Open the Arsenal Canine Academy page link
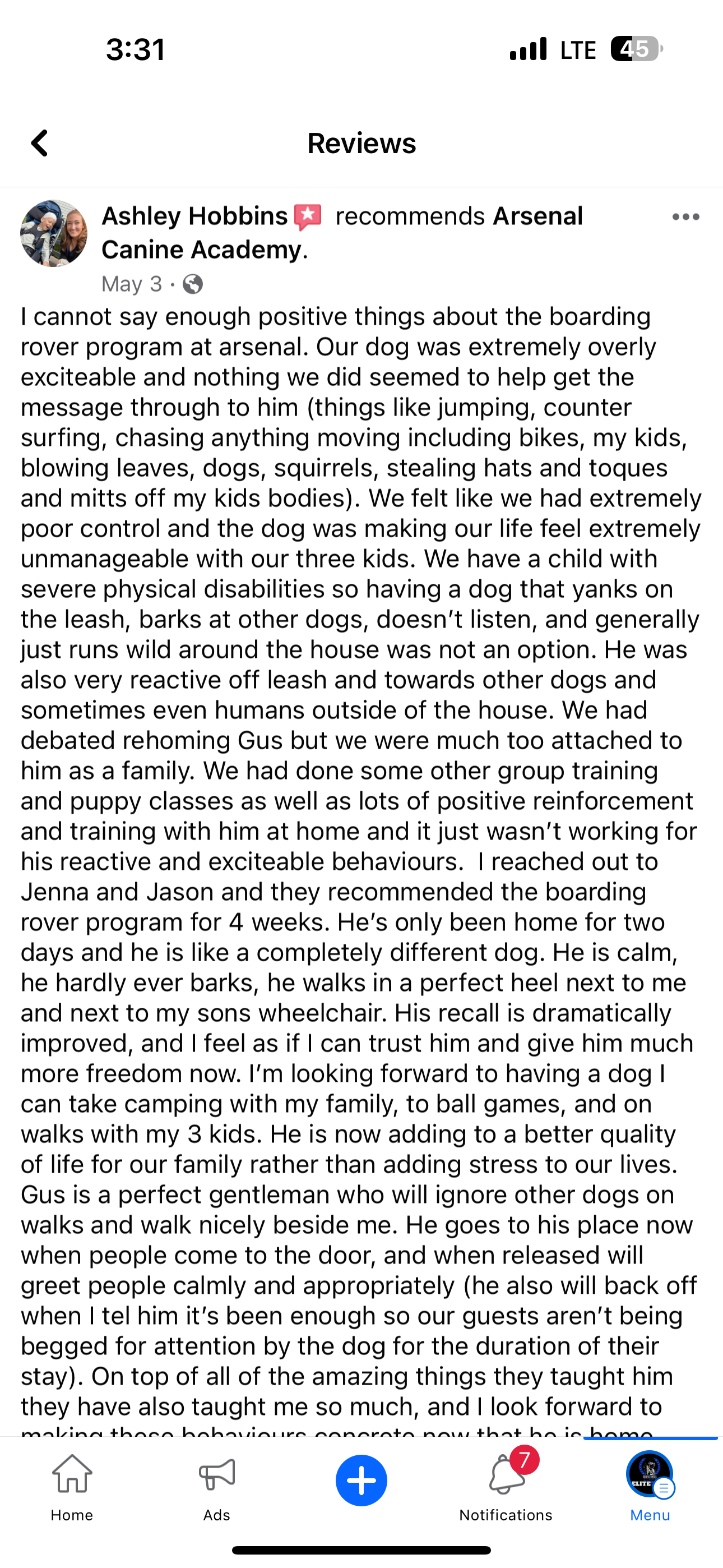The width and height of the screenshot is (723, 1568). (342, 233)
